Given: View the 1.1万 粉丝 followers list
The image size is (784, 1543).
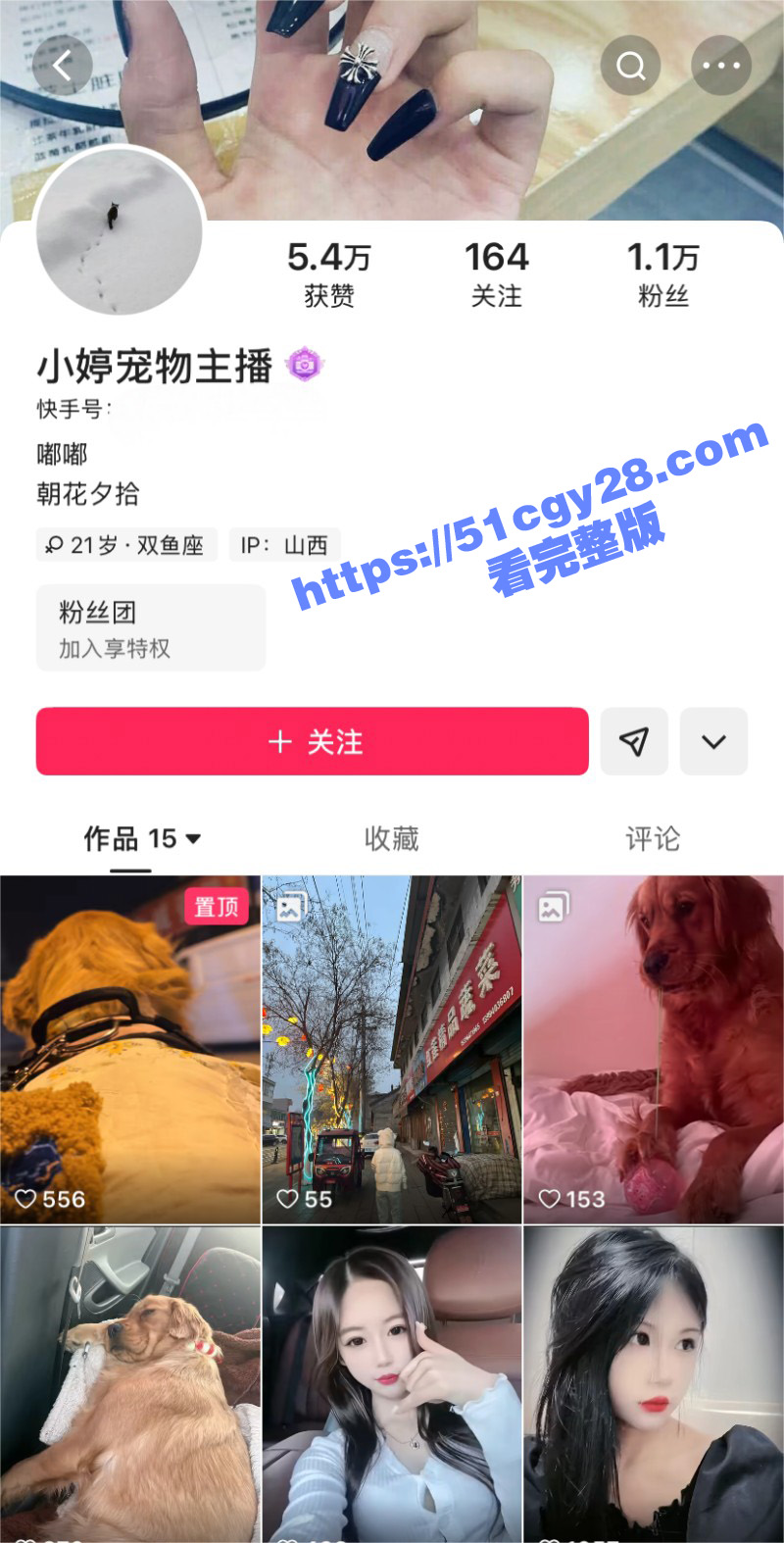Looking at the screenshot, I should 662,274.
